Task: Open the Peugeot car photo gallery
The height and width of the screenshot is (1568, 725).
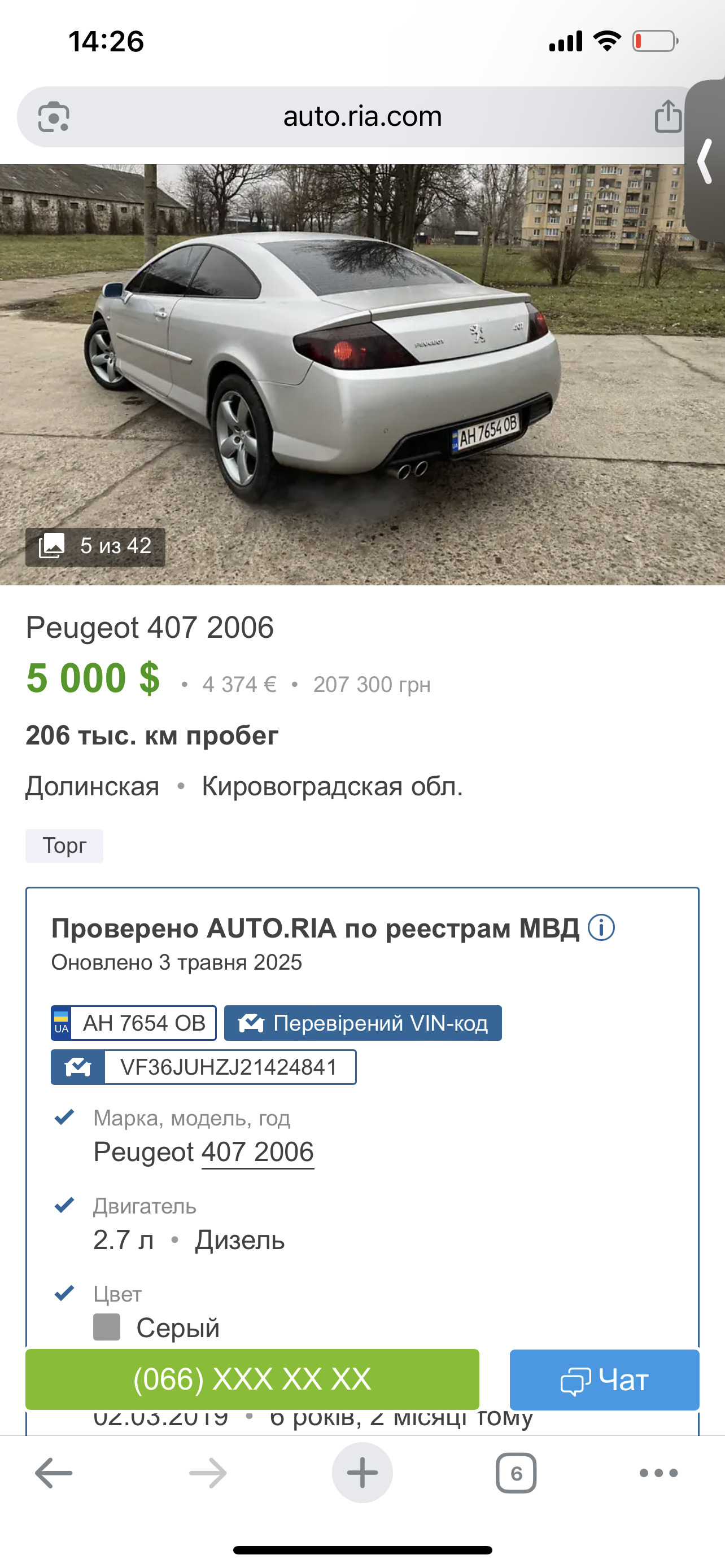Action: [x=362, y=374]
